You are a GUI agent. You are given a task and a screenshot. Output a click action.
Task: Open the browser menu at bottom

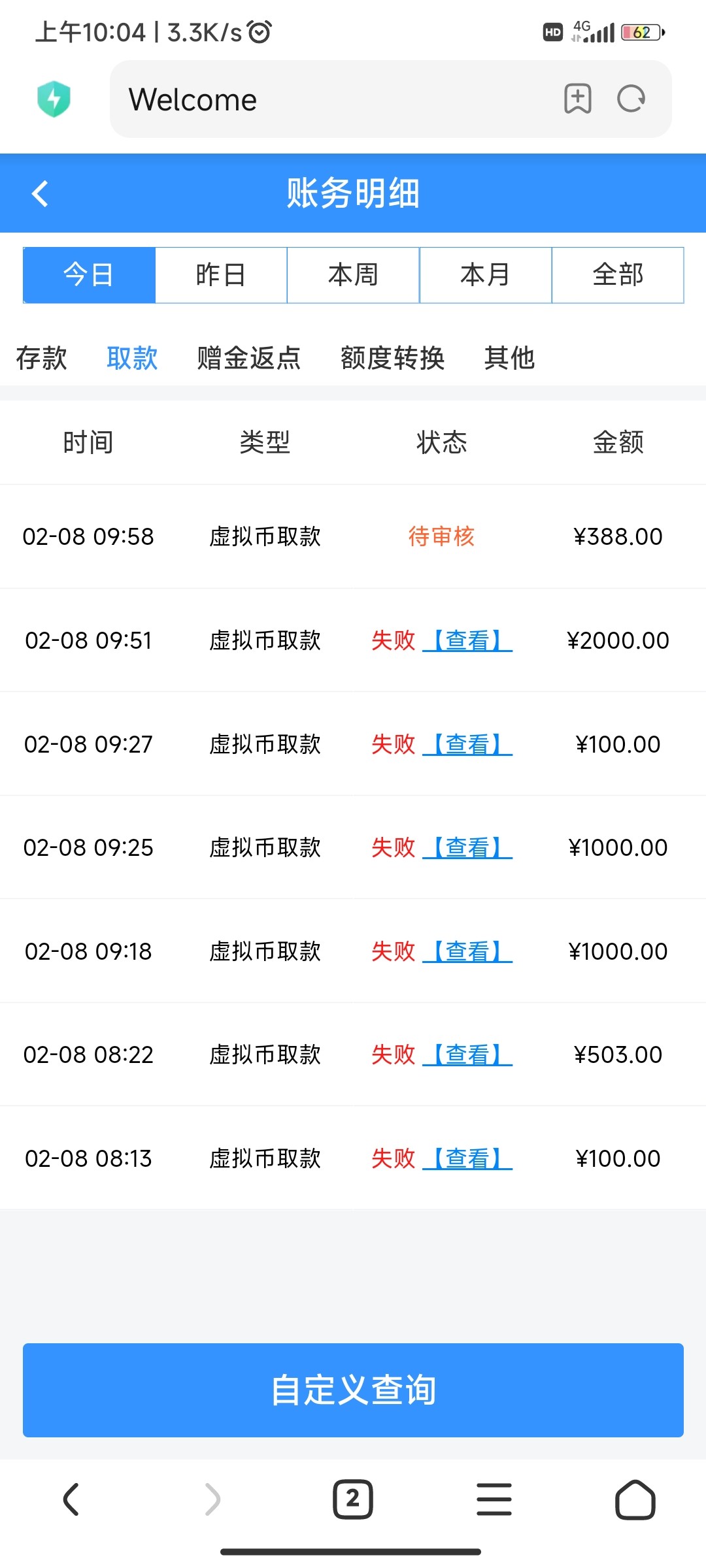[x=494, y=1499]
